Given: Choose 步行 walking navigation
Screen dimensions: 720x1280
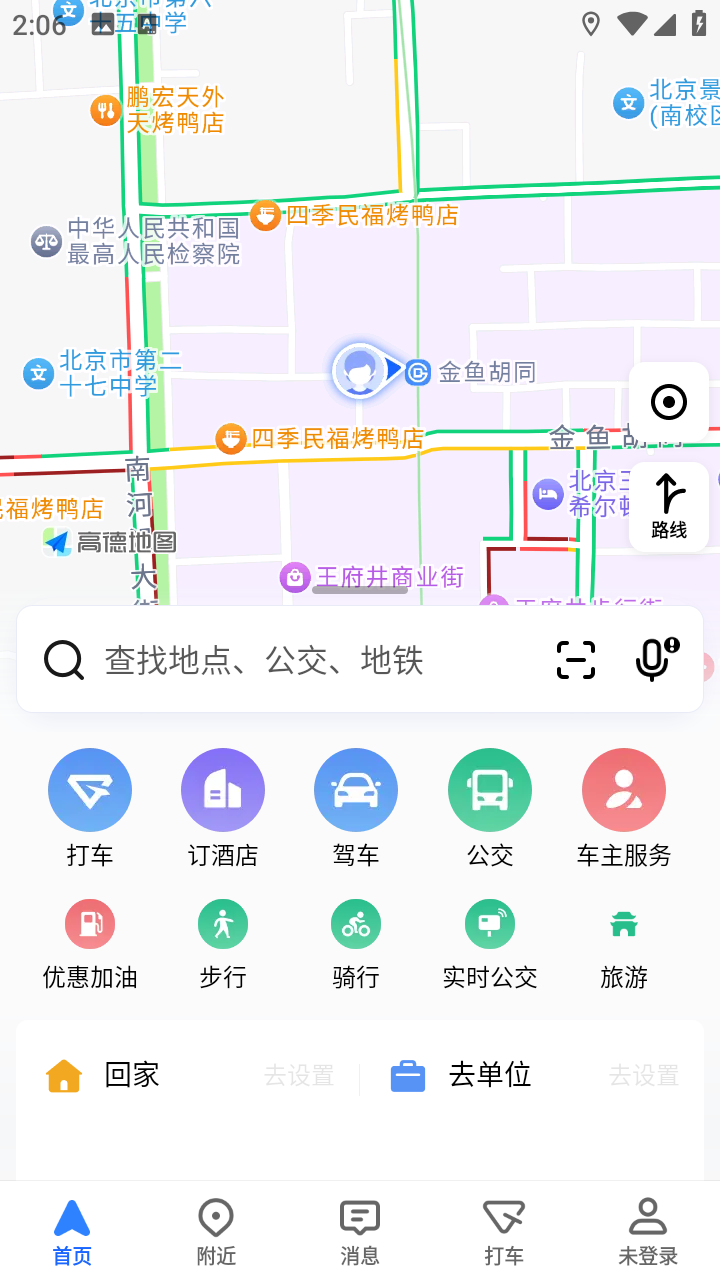Looking at the screenshot, I should (x=223, y=924).
